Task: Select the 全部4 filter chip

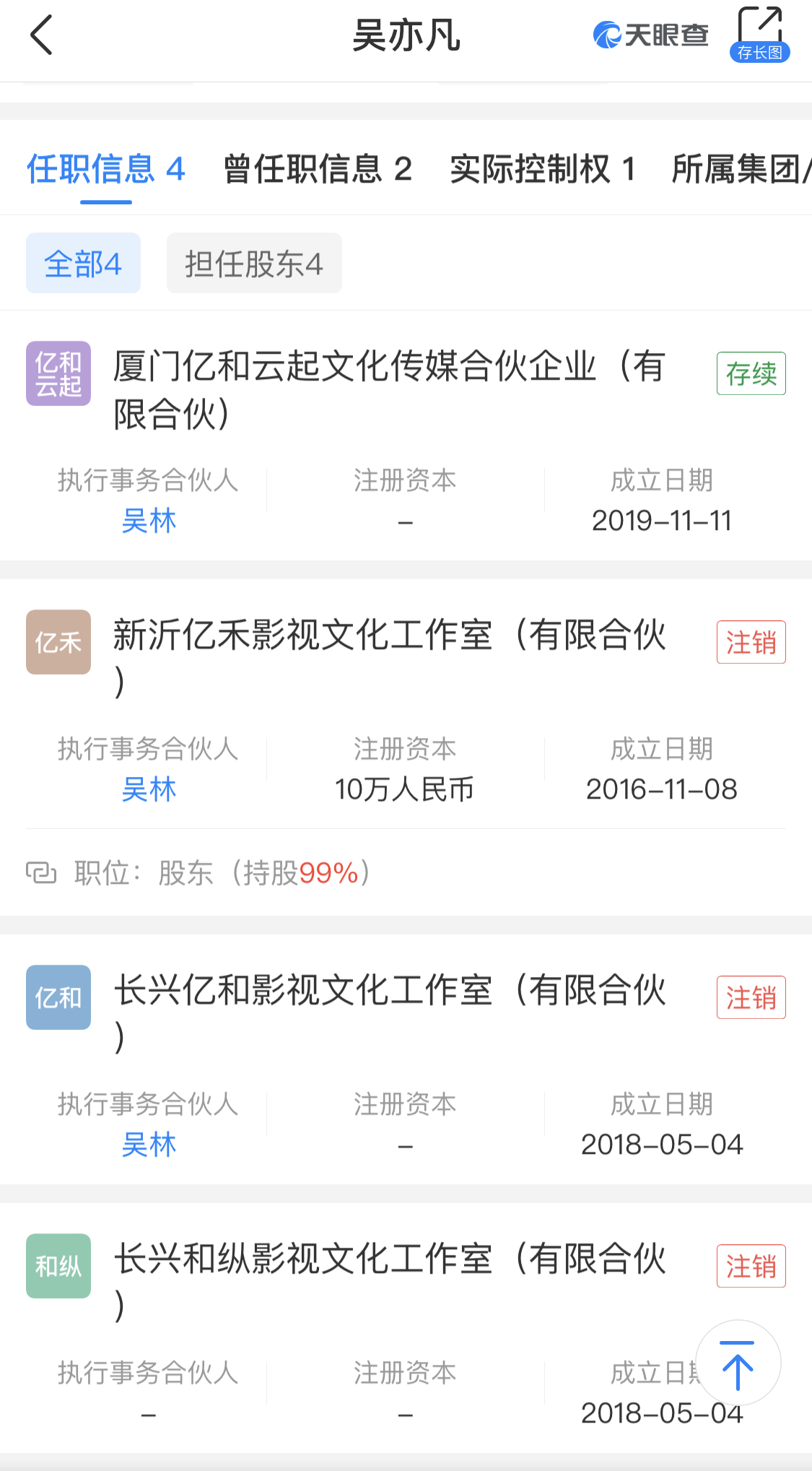Action: [83, 264]
